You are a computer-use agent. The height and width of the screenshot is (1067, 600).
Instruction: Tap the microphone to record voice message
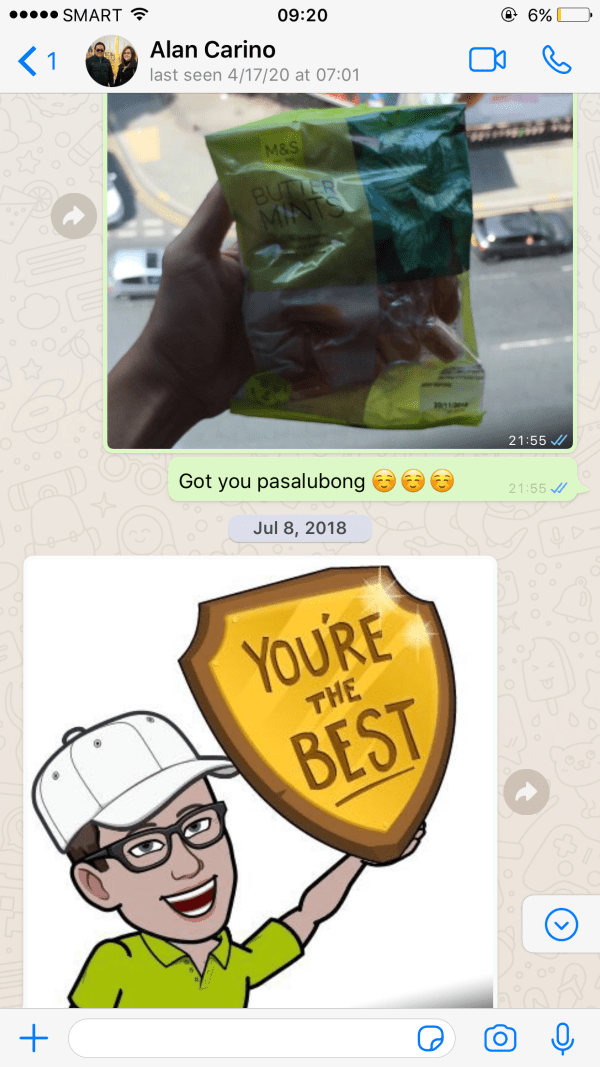(562, 1038)
